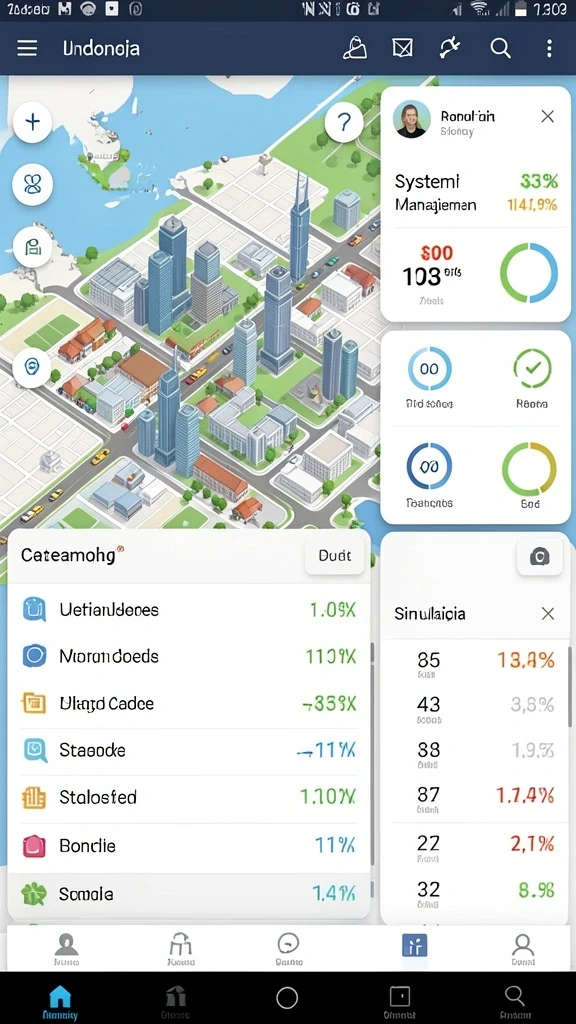Open the question mark help button
This screenshot has height=1024, width=576.
pyautogui.click(x=344, y=122)
